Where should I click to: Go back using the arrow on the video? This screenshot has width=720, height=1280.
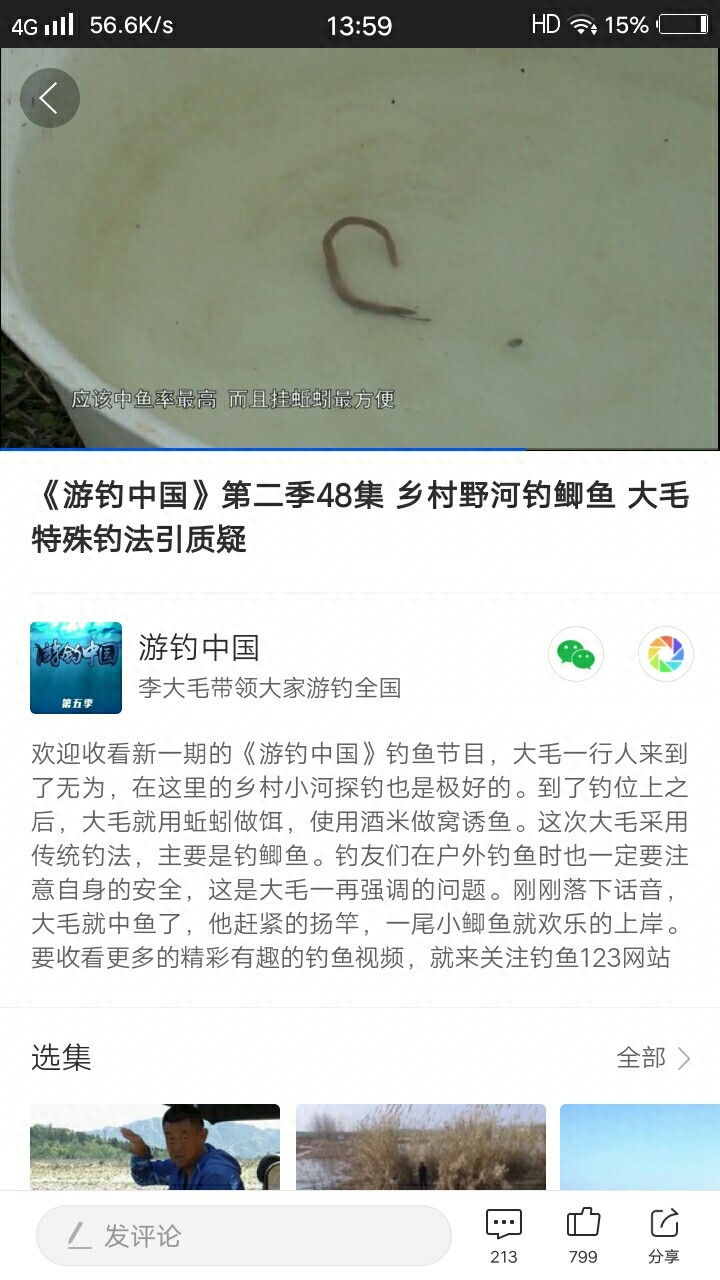click(x=49, y=97)
